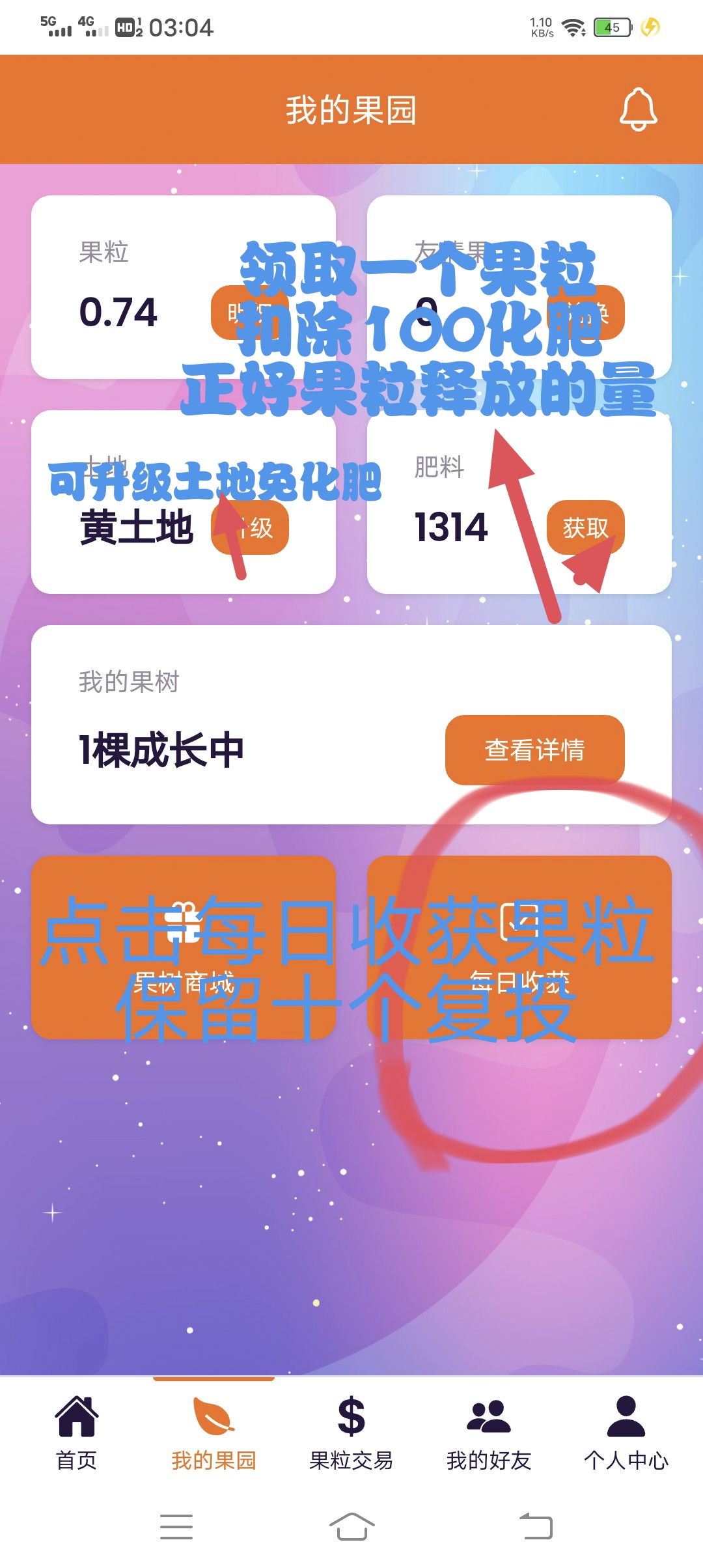Open the notifications bell
Screen dimensions: 703x1568
coord(638,109)
